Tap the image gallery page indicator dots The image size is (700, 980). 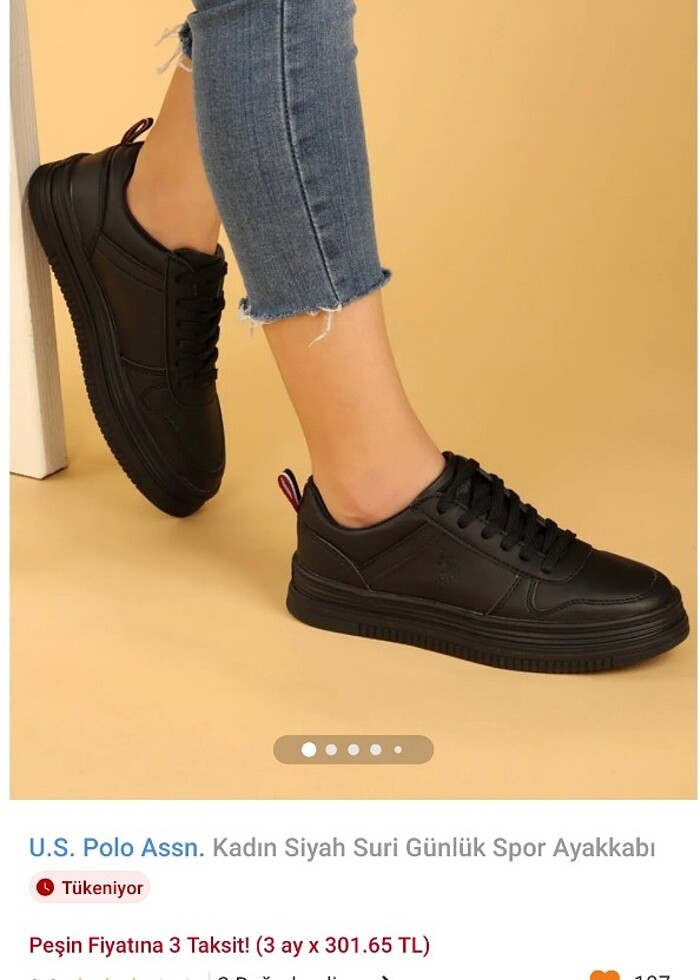click(x=353, y=749)
